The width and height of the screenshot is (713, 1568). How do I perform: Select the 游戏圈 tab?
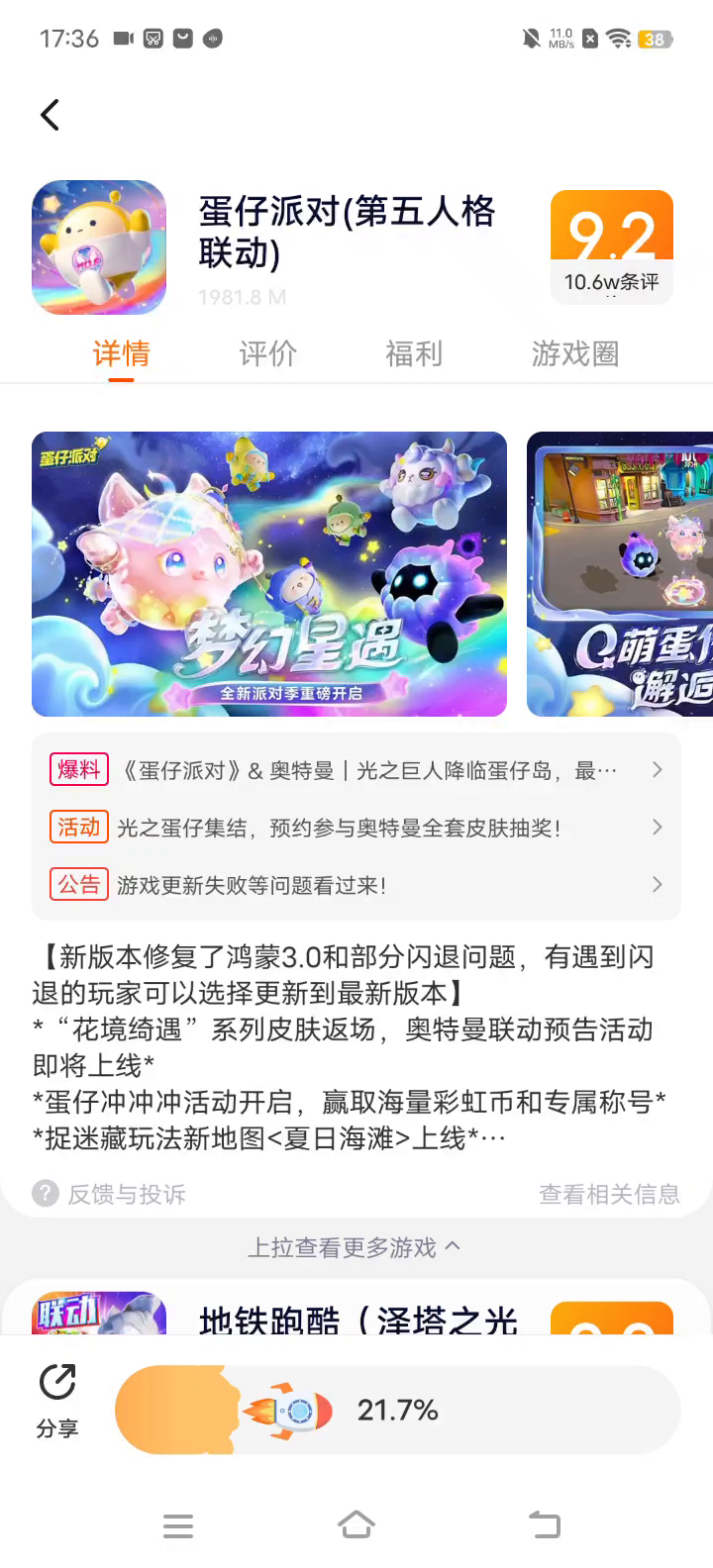[574, 353]
